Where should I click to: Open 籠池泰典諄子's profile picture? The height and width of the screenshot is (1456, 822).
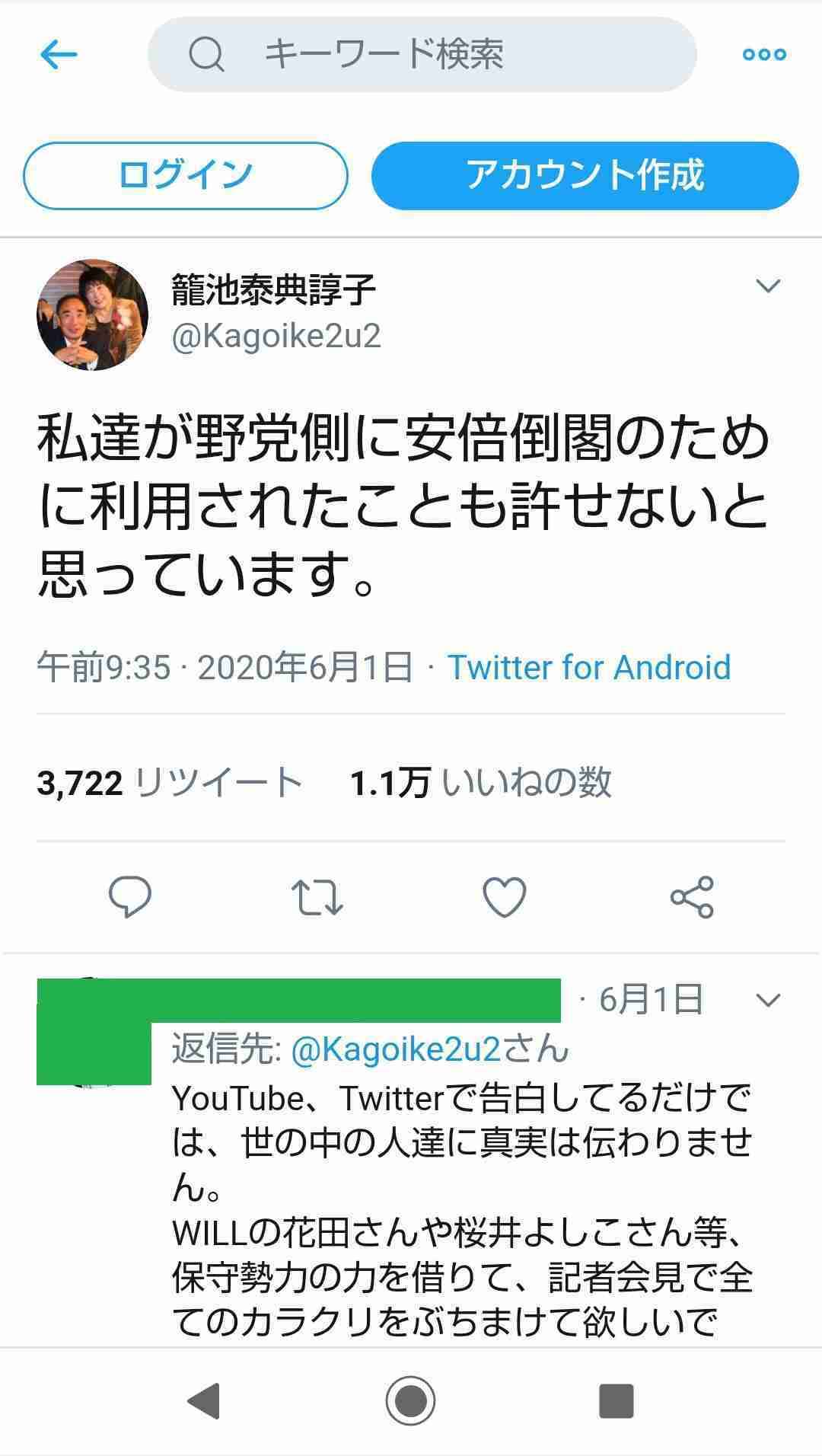click(92, 315)
